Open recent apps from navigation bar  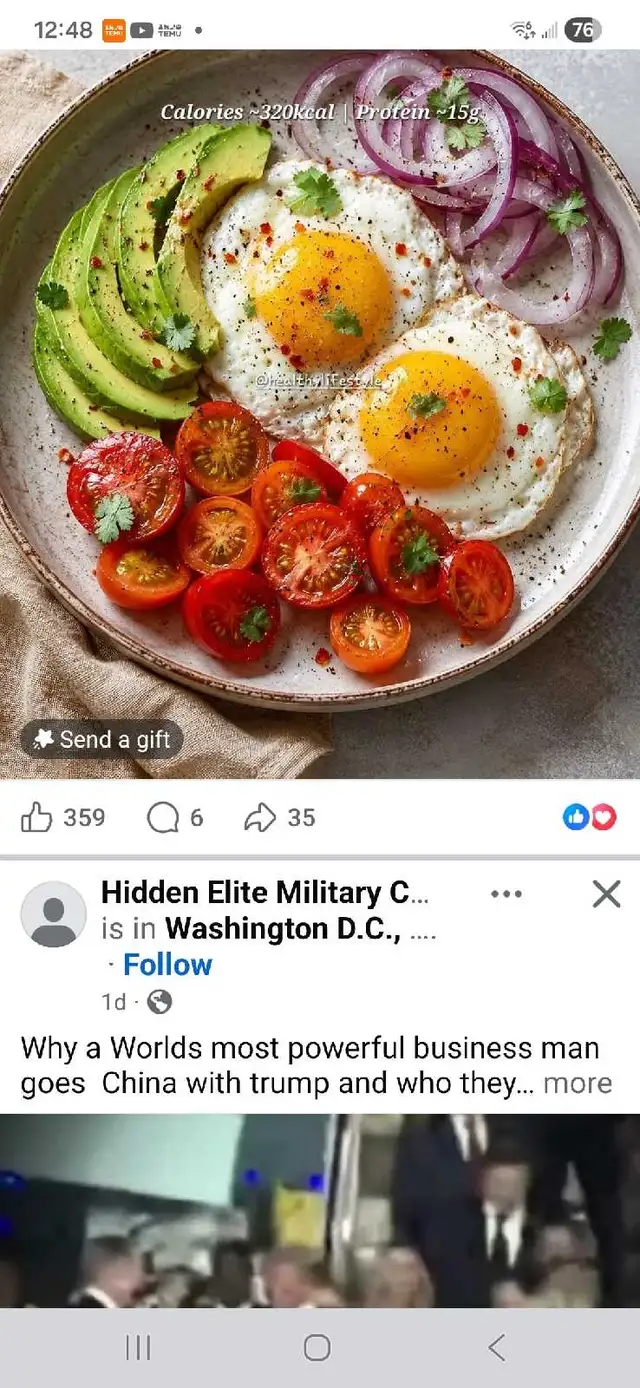coord(138,1348)
